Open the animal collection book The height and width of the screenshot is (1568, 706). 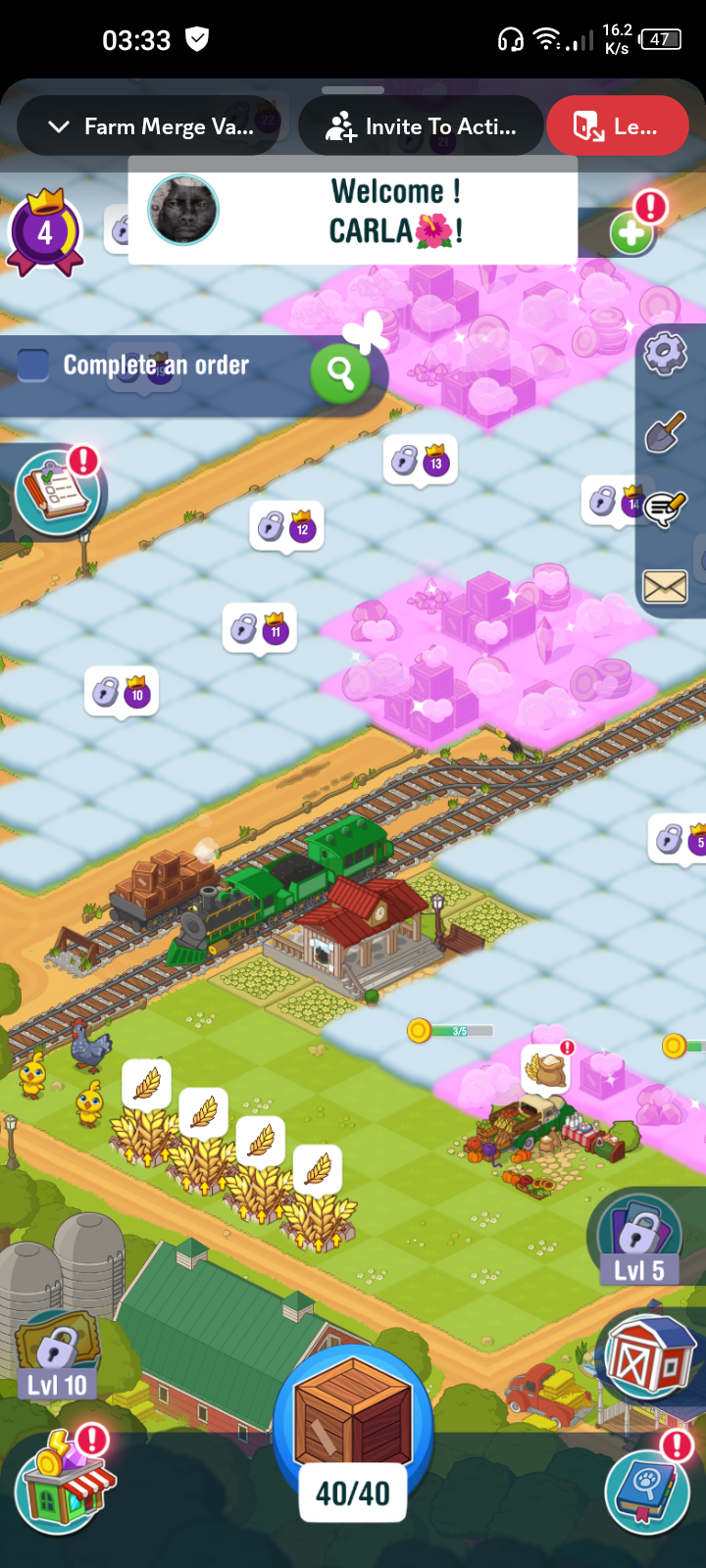(x=647, y=1490)
